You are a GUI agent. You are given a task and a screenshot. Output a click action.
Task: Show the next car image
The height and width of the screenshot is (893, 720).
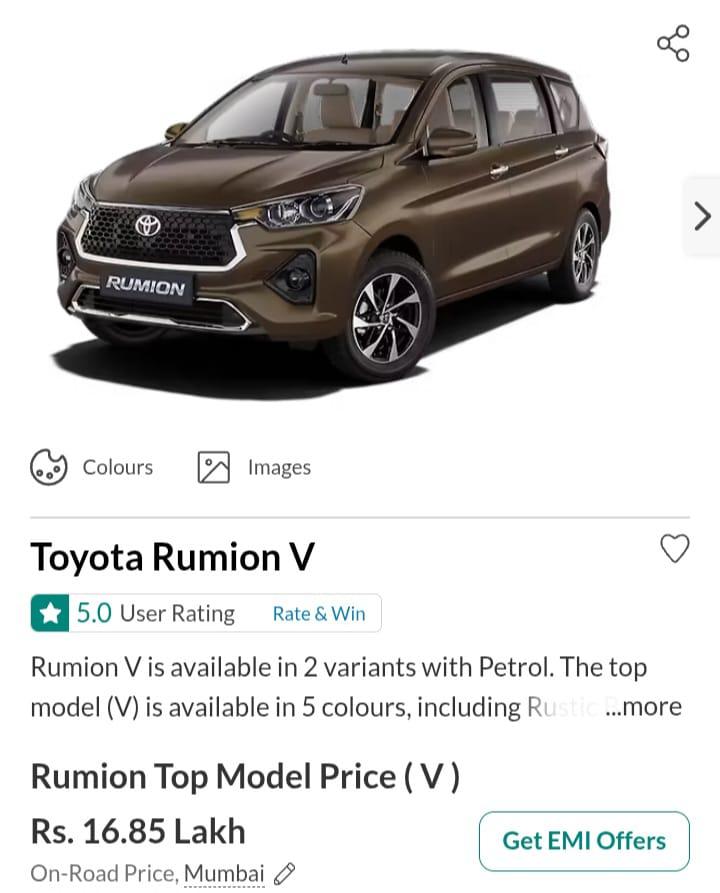(702, 216)
